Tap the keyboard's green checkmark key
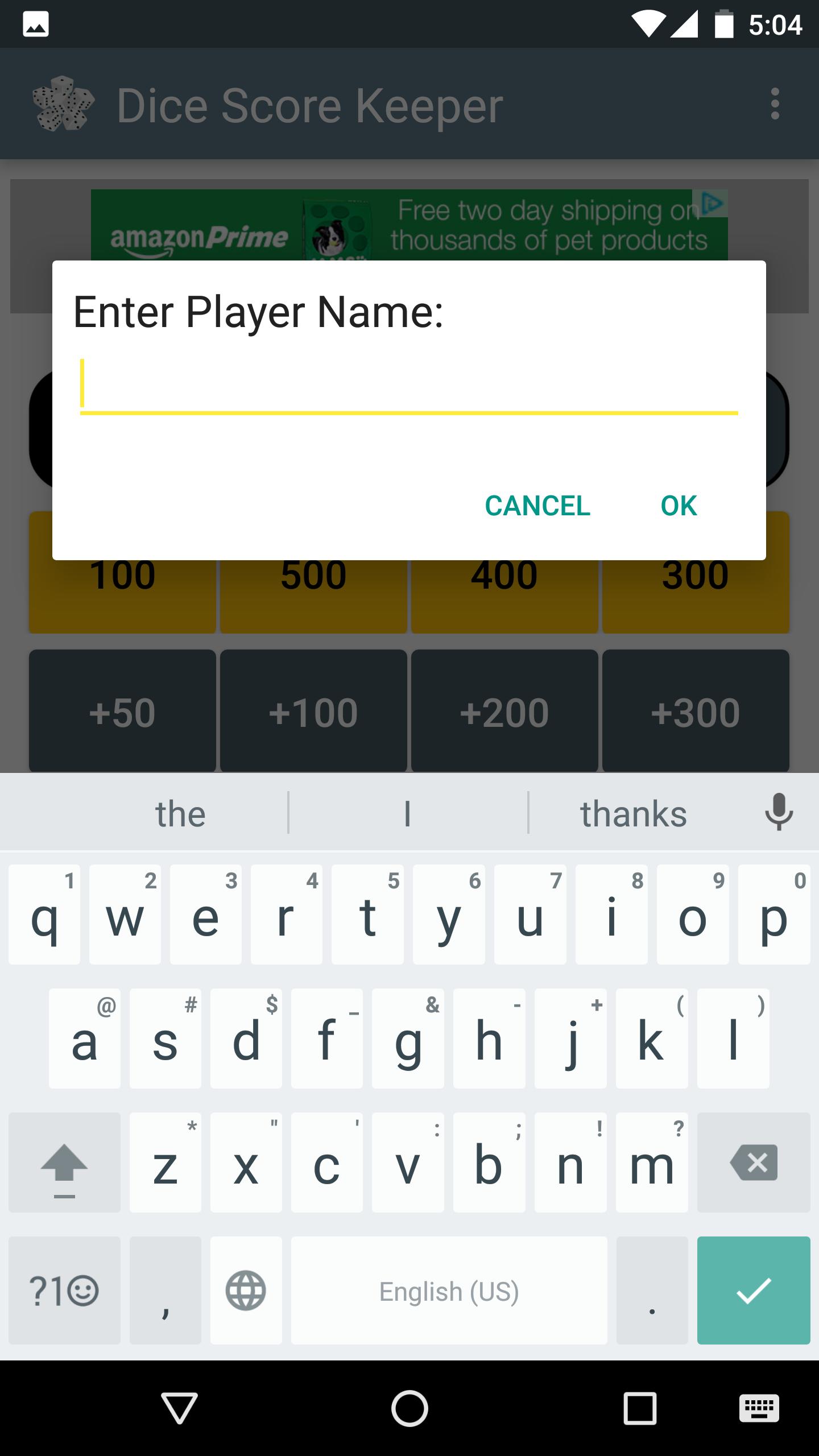This screenshot has height=1456, width=819. coord(753,1290)
